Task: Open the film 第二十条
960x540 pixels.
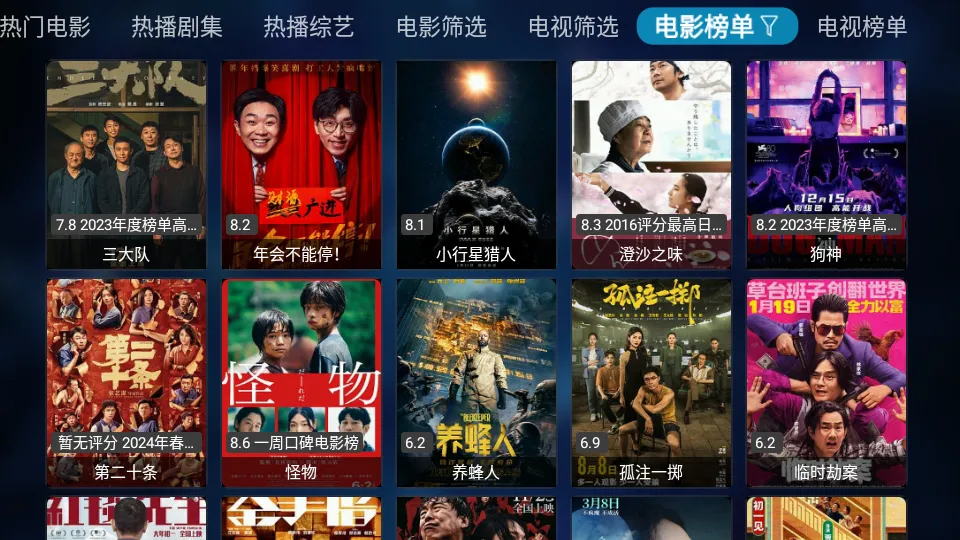Action: click(126, 383)
